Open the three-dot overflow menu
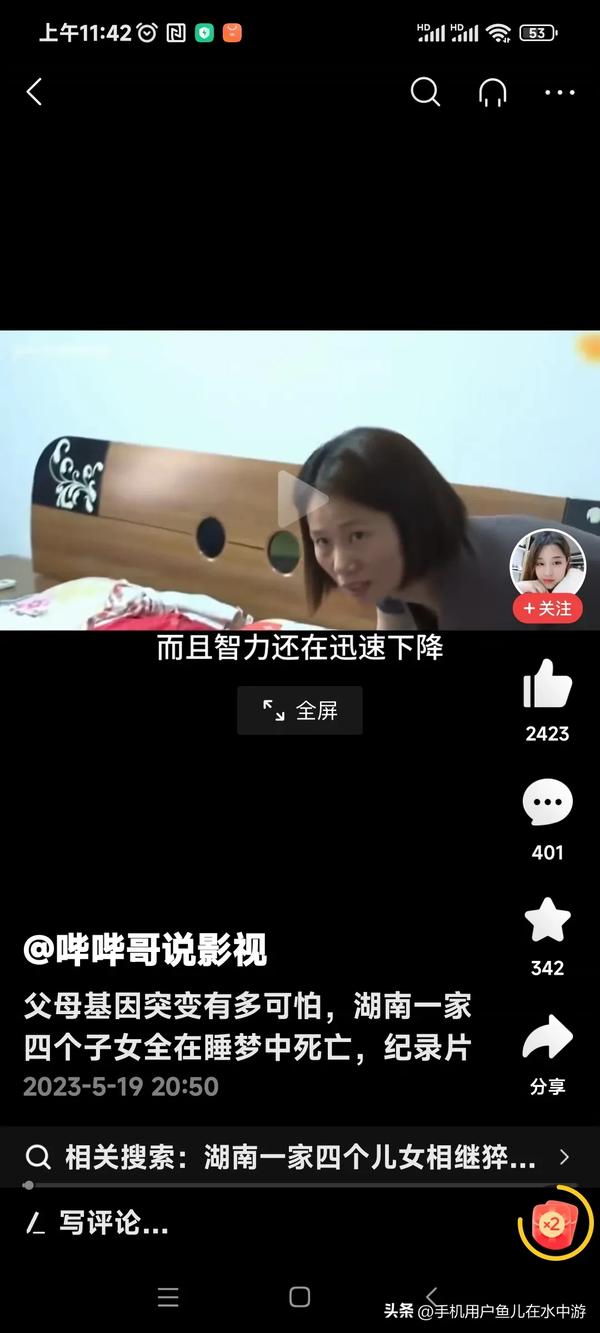Image resolution: width=600 pixels, height=1333 pixels. pos(560,92)
